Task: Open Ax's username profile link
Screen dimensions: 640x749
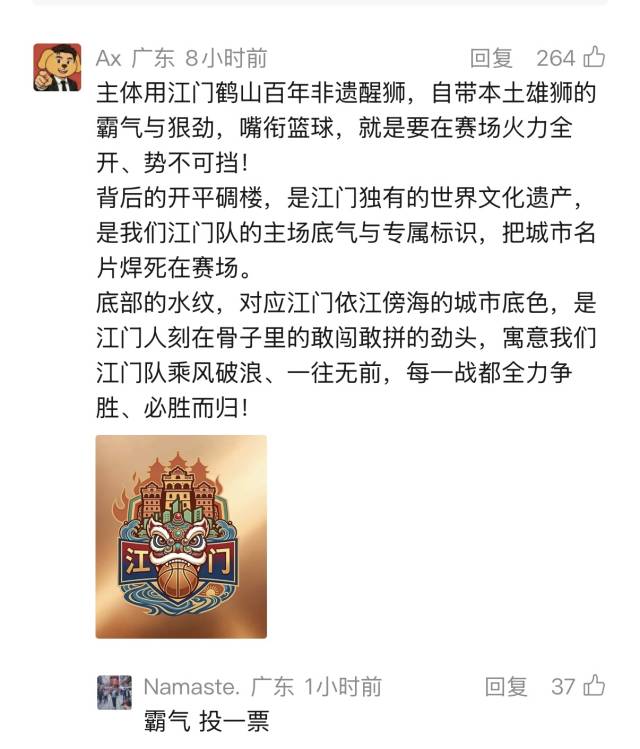Action: pos(108,58)
